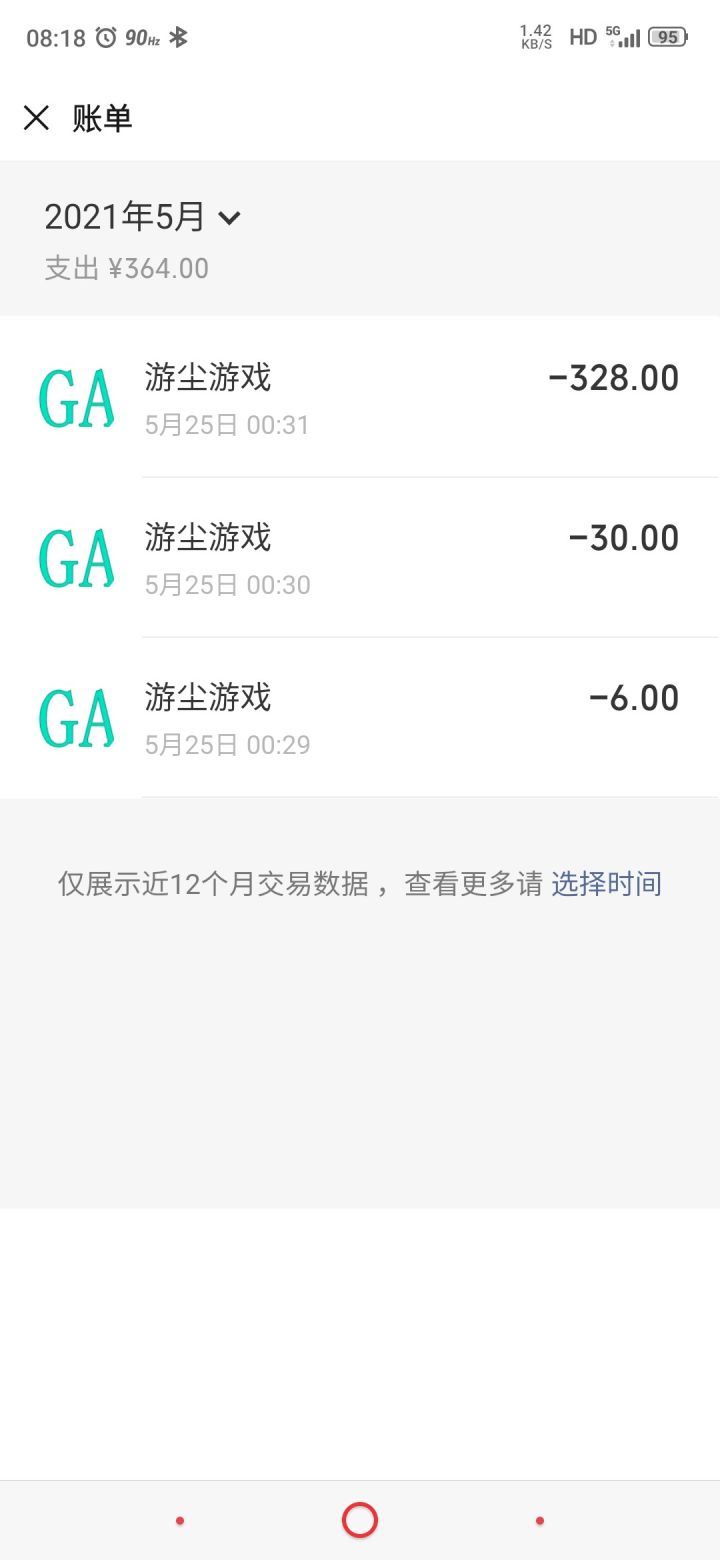This screenshot has height=1560, width=720.
Task: Tap the 90Hz refresh rate indicator
Action: [140, 37]
